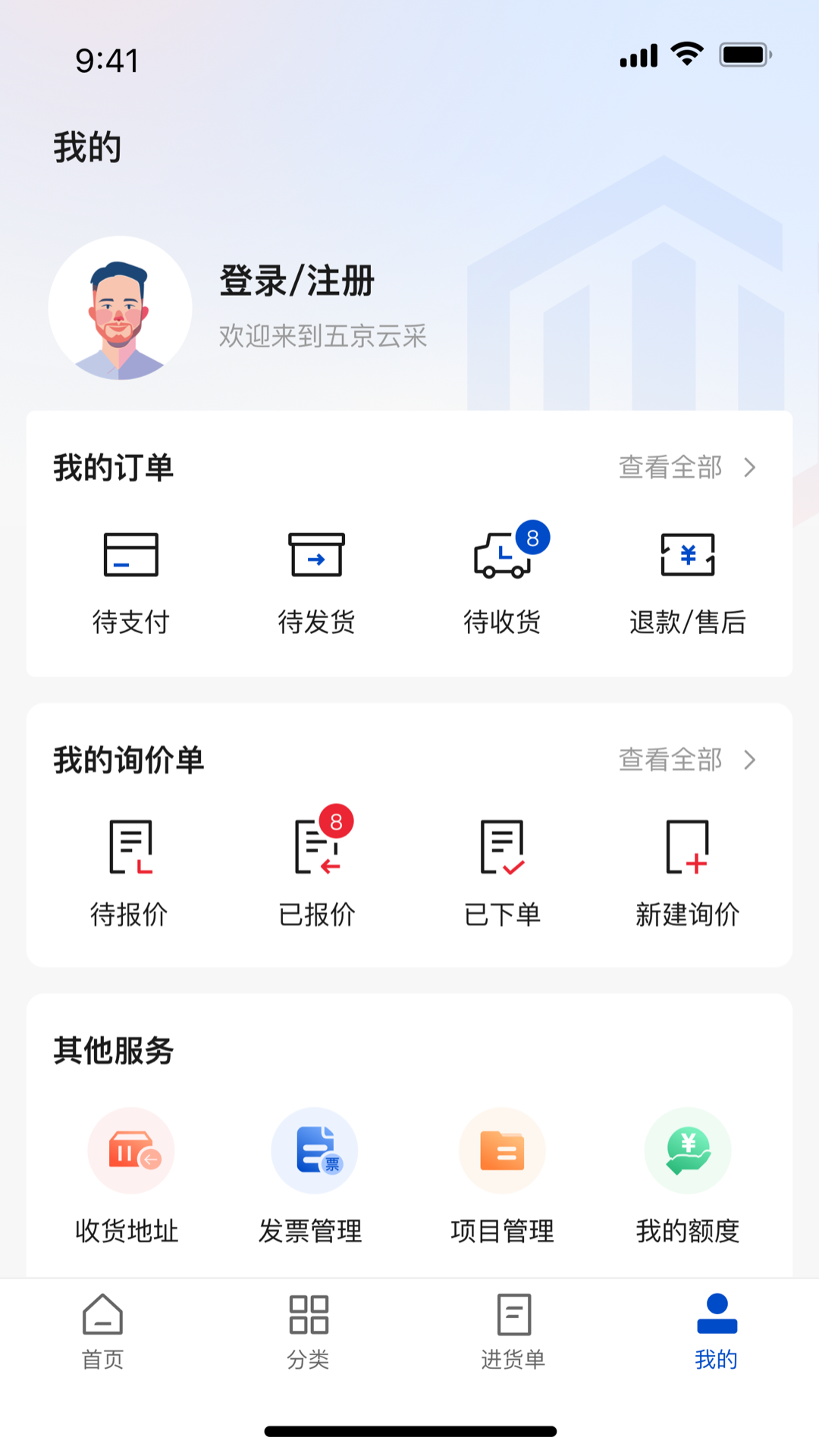Open 待报价 inquiries

point(130,872)
